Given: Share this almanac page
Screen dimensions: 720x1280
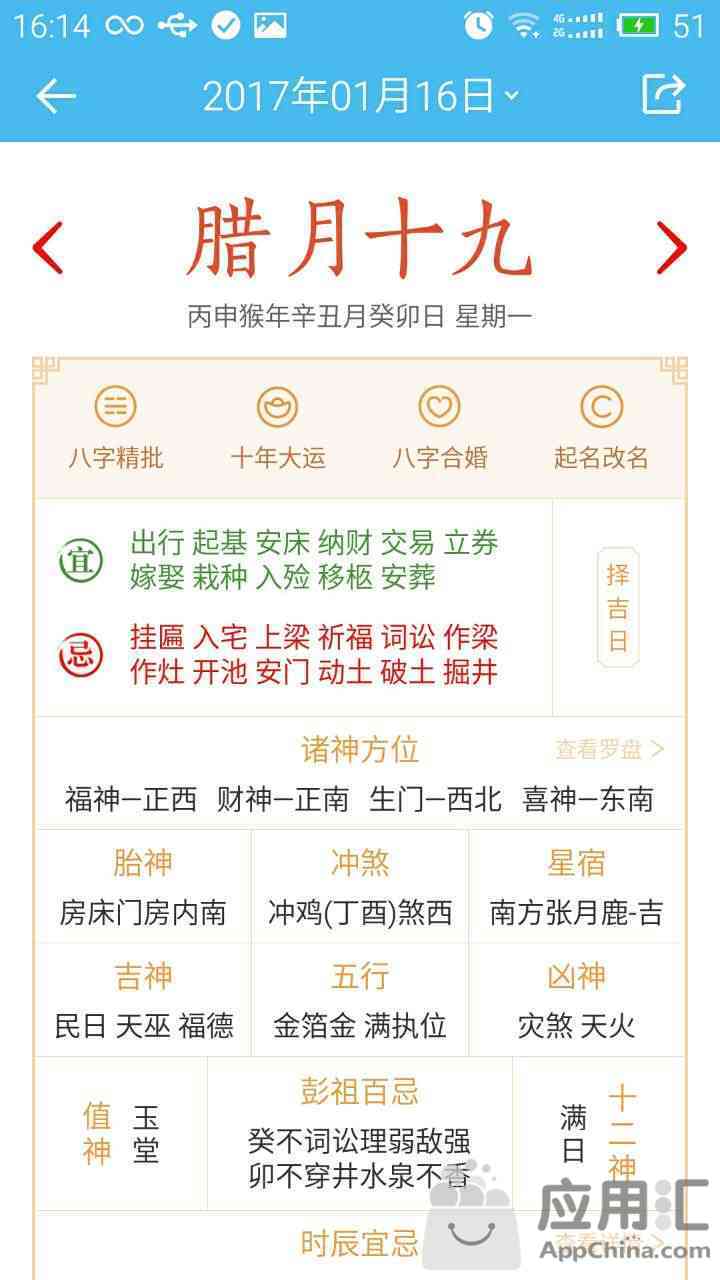Looking at the screenshot, I should [x=663, y=95].
